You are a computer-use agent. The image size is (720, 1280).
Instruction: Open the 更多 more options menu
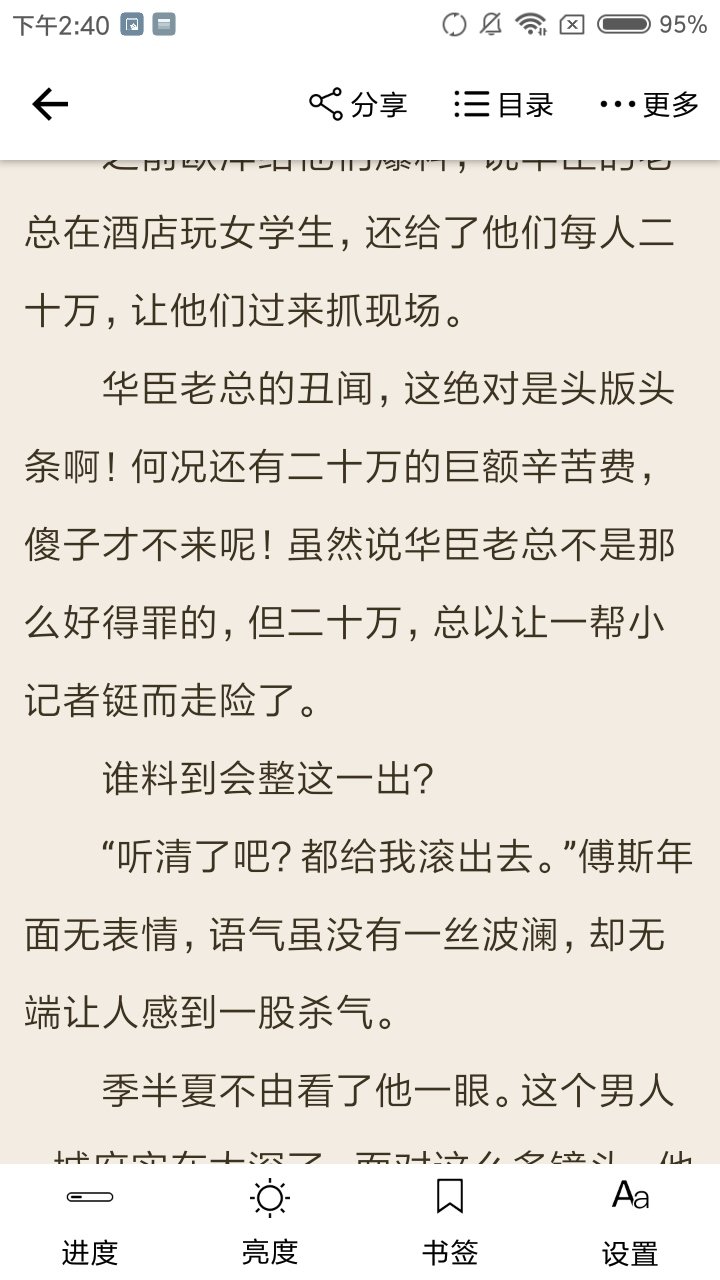649,104
